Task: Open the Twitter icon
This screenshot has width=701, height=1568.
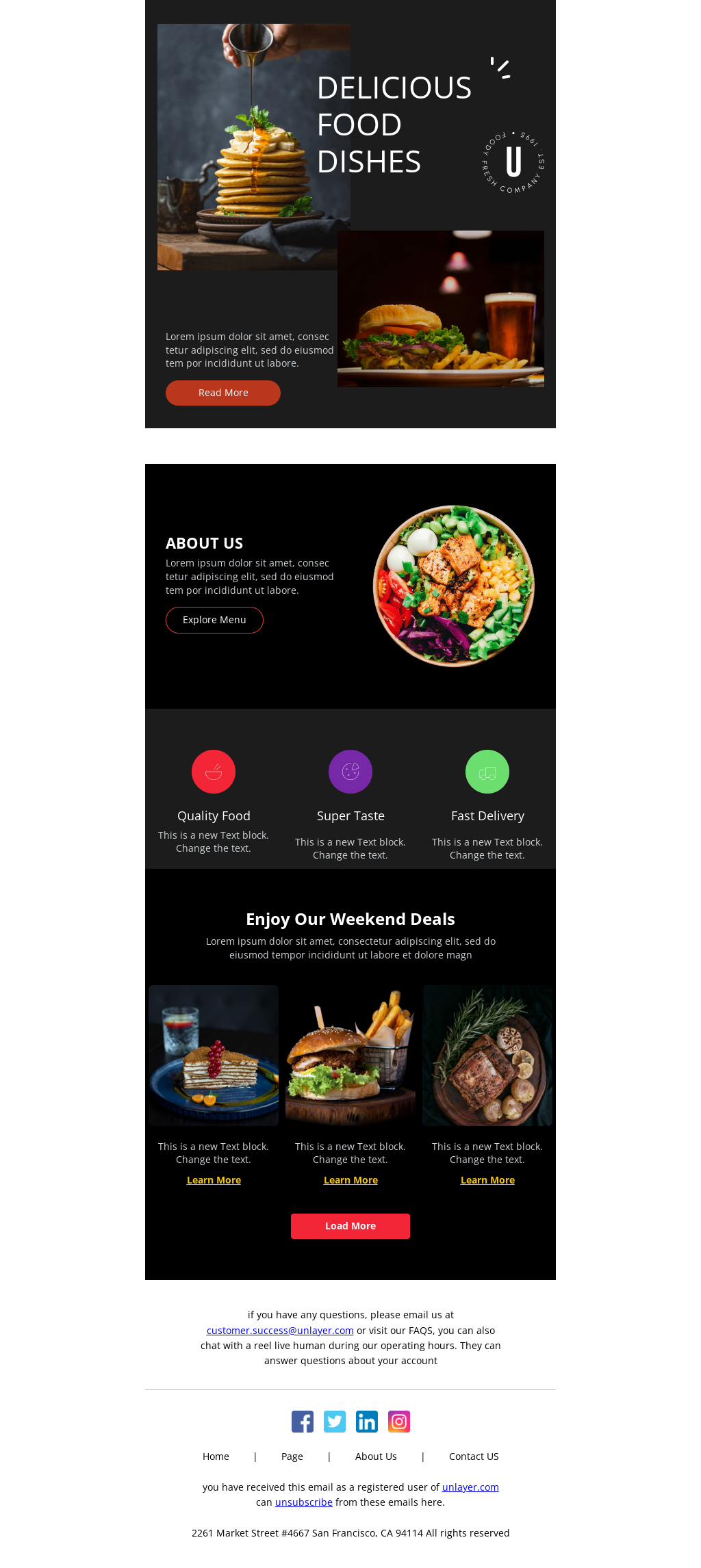Action: point(335,1422)
